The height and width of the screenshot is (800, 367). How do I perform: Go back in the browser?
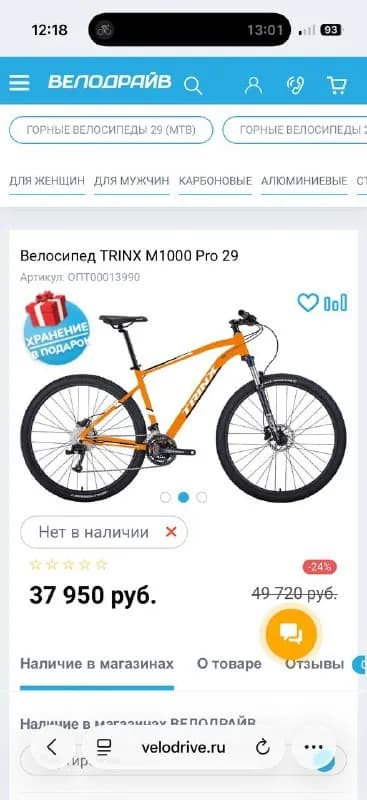(52, 747)
